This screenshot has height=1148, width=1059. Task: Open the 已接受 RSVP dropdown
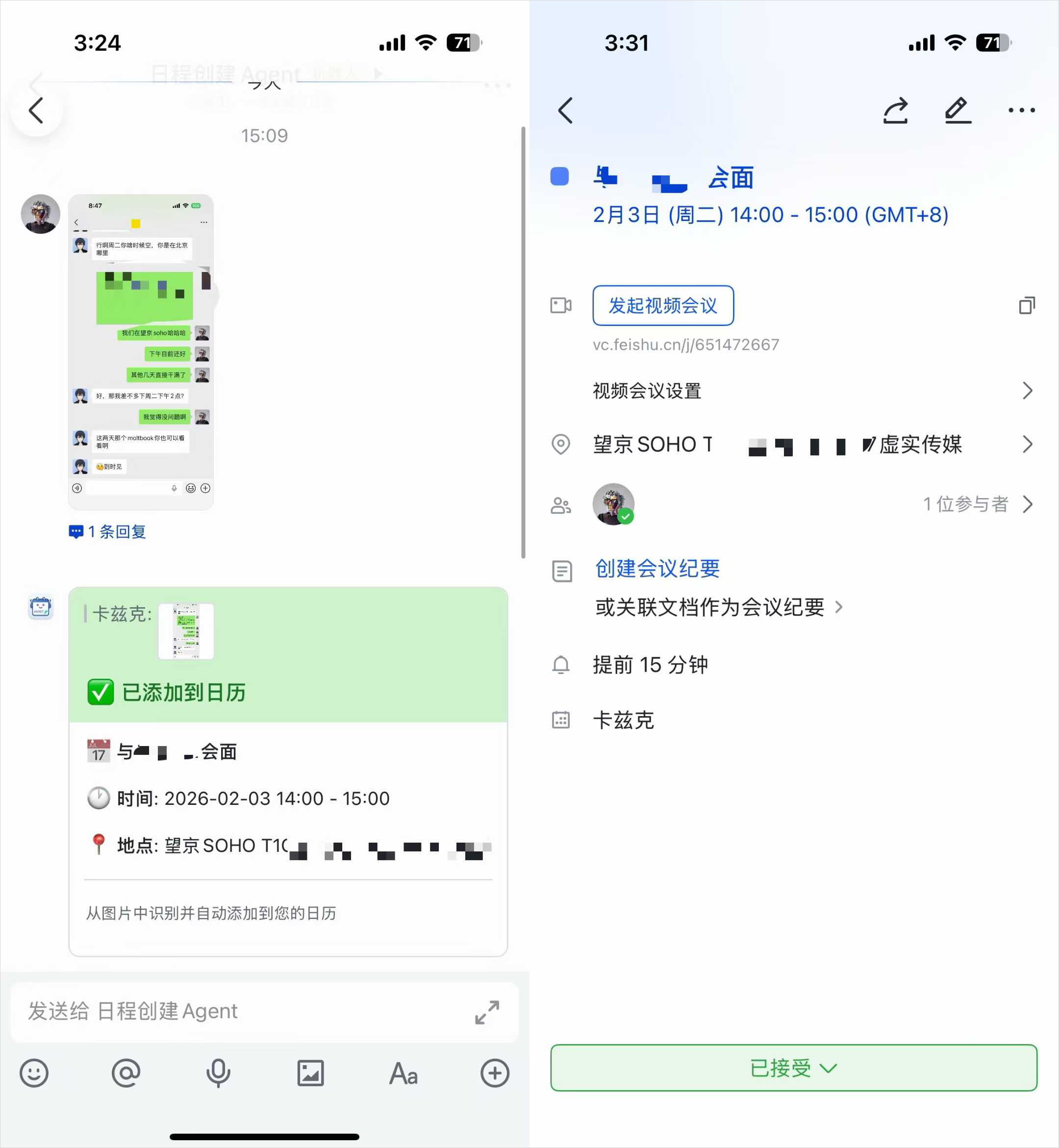(x=794, y=1067)
